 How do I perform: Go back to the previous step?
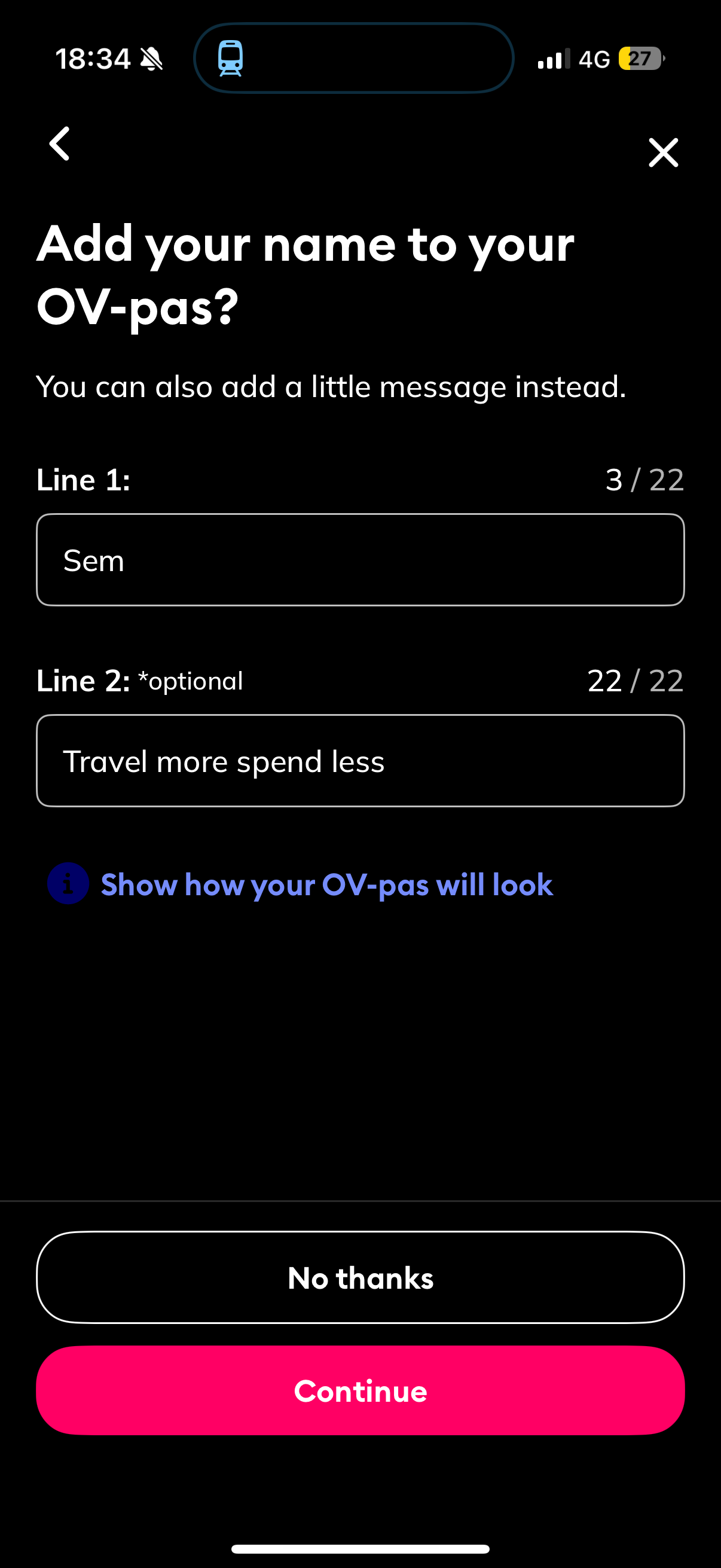(60, 144)
